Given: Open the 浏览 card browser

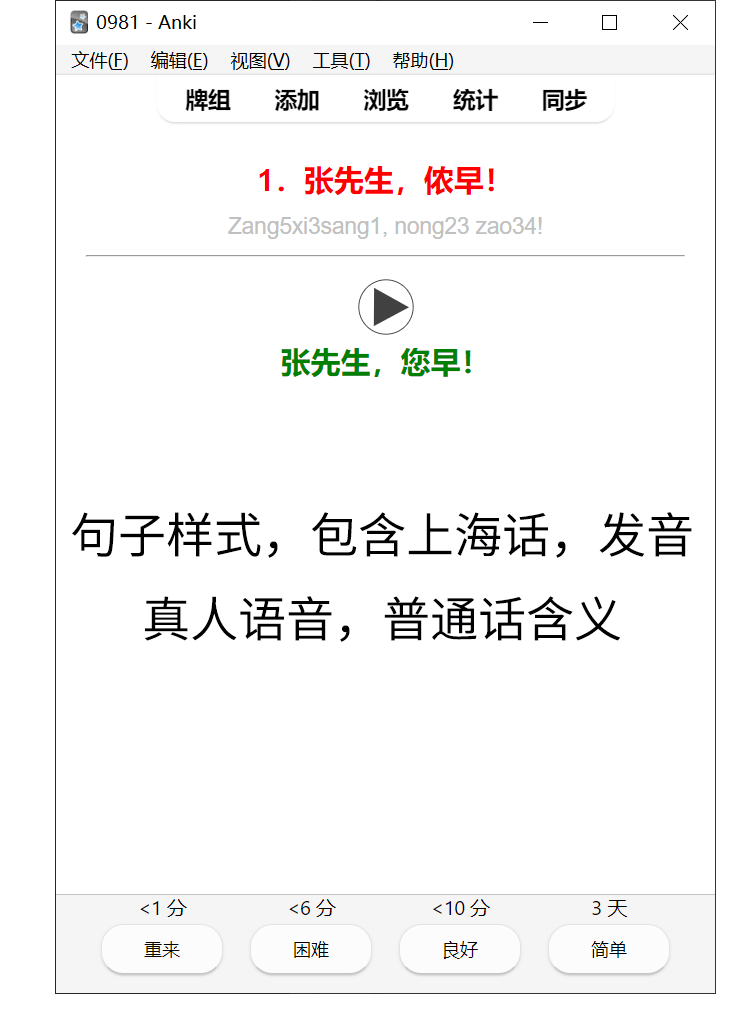Looking at the screenshot, I should 386,101.
